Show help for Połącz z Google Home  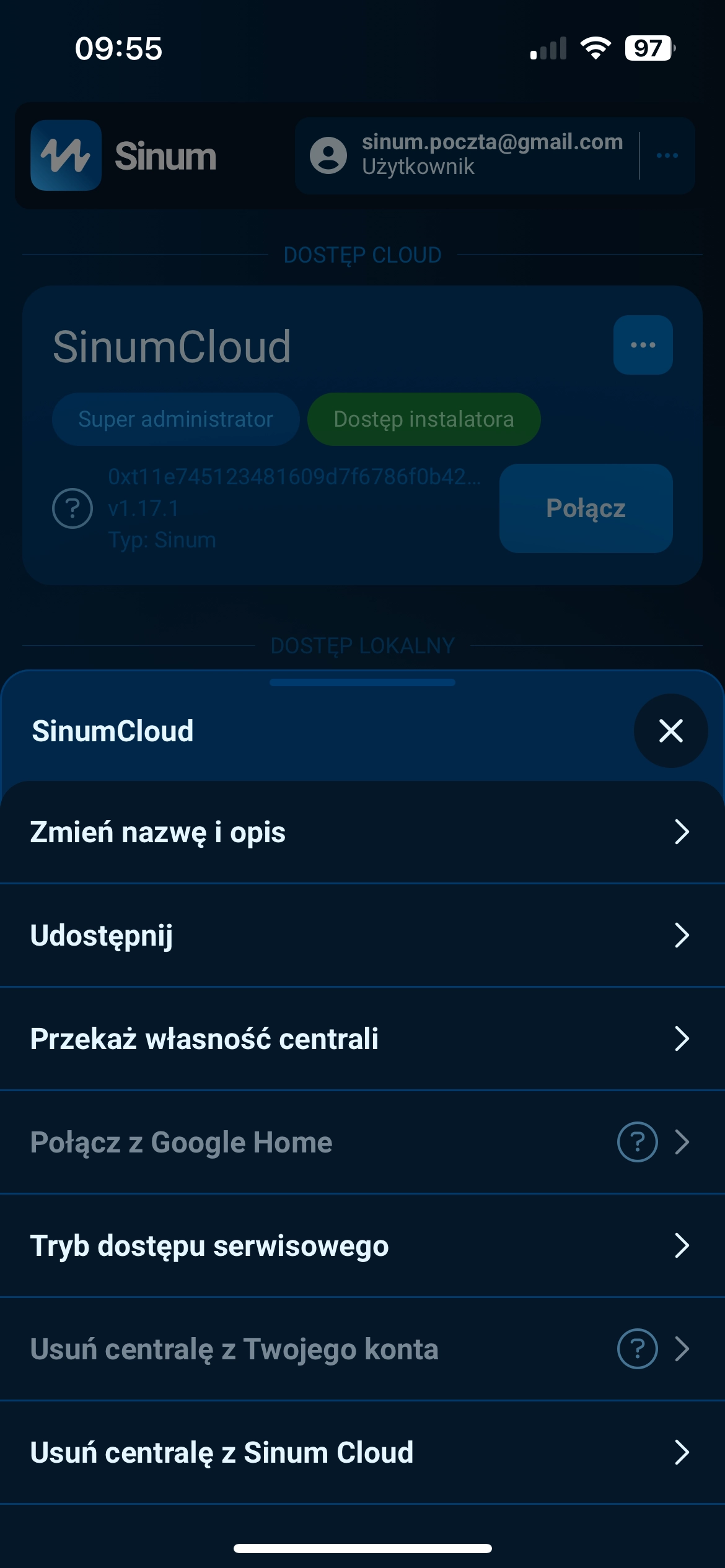(637, 1142)
